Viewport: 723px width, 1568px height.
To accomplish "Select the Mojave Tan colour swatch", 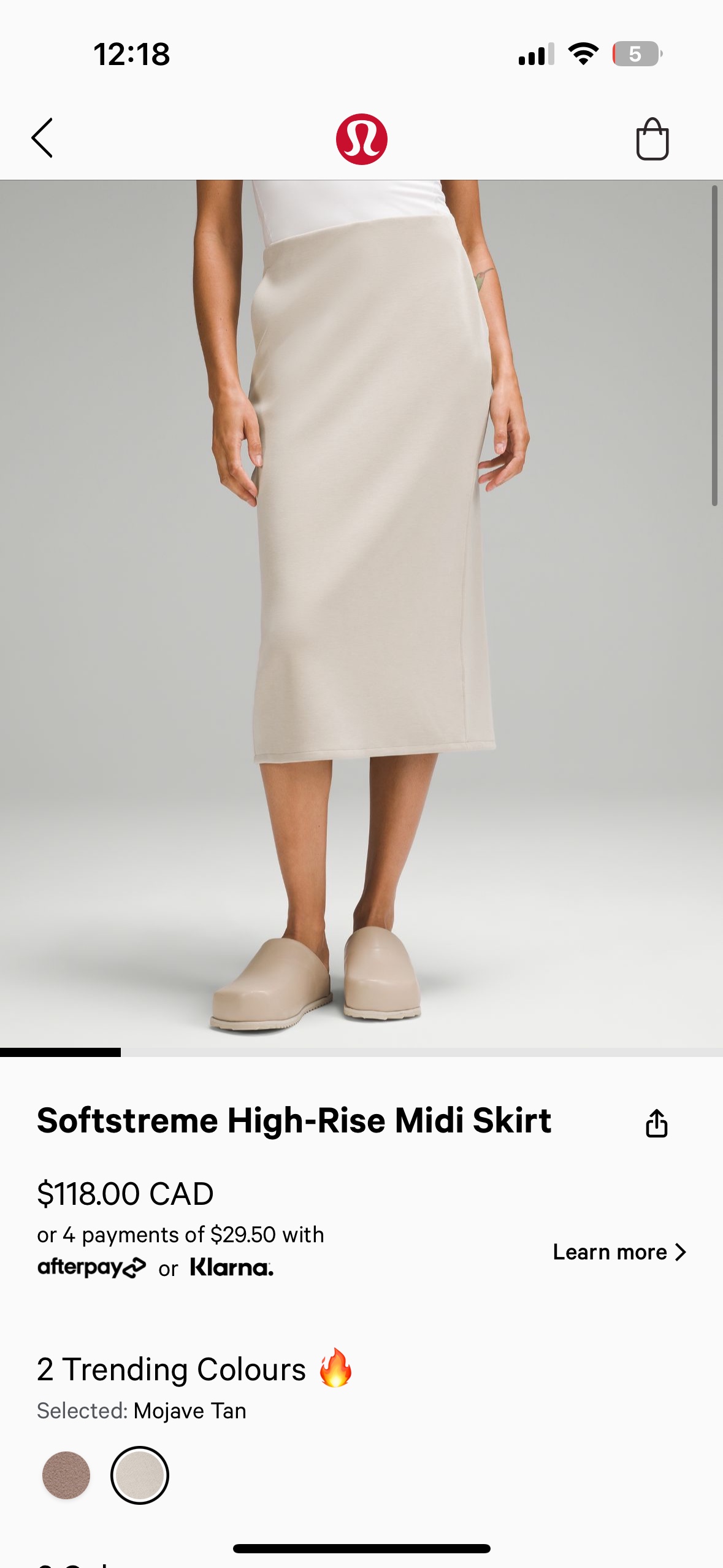I will (140, 1475).
